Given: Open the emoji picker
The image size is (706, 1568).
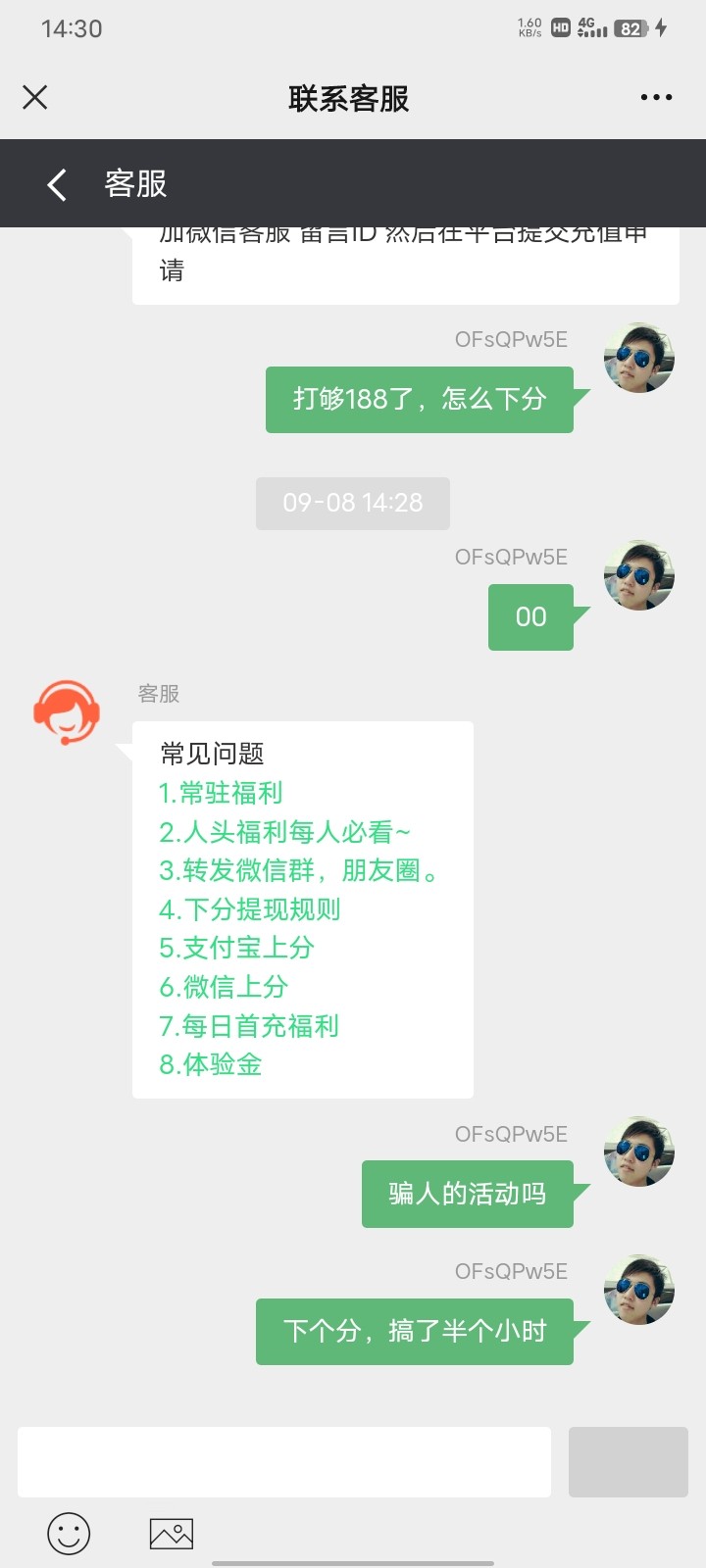Looking at the screenshot, I should 67,1532.
